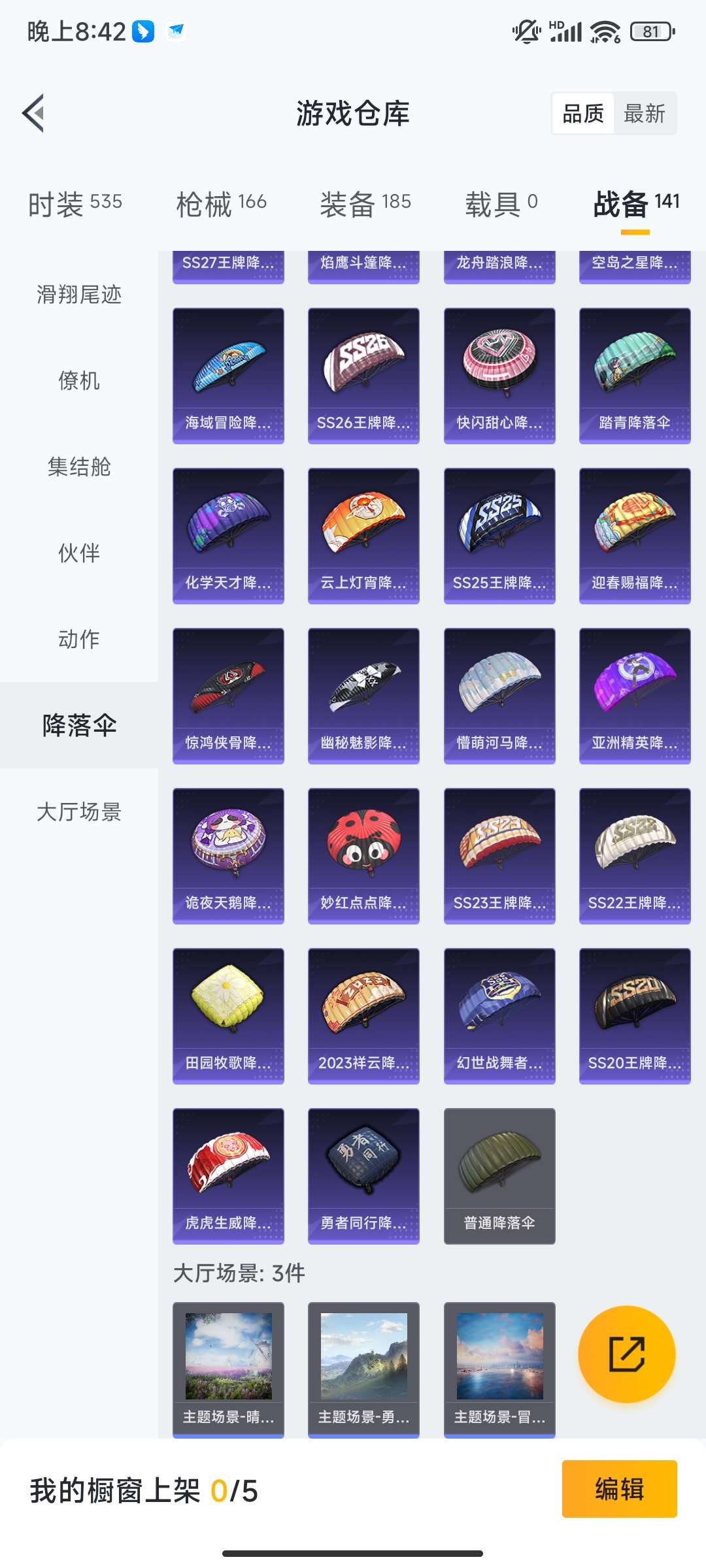View the 海域冒险 parachute card

tap(228, 376)
